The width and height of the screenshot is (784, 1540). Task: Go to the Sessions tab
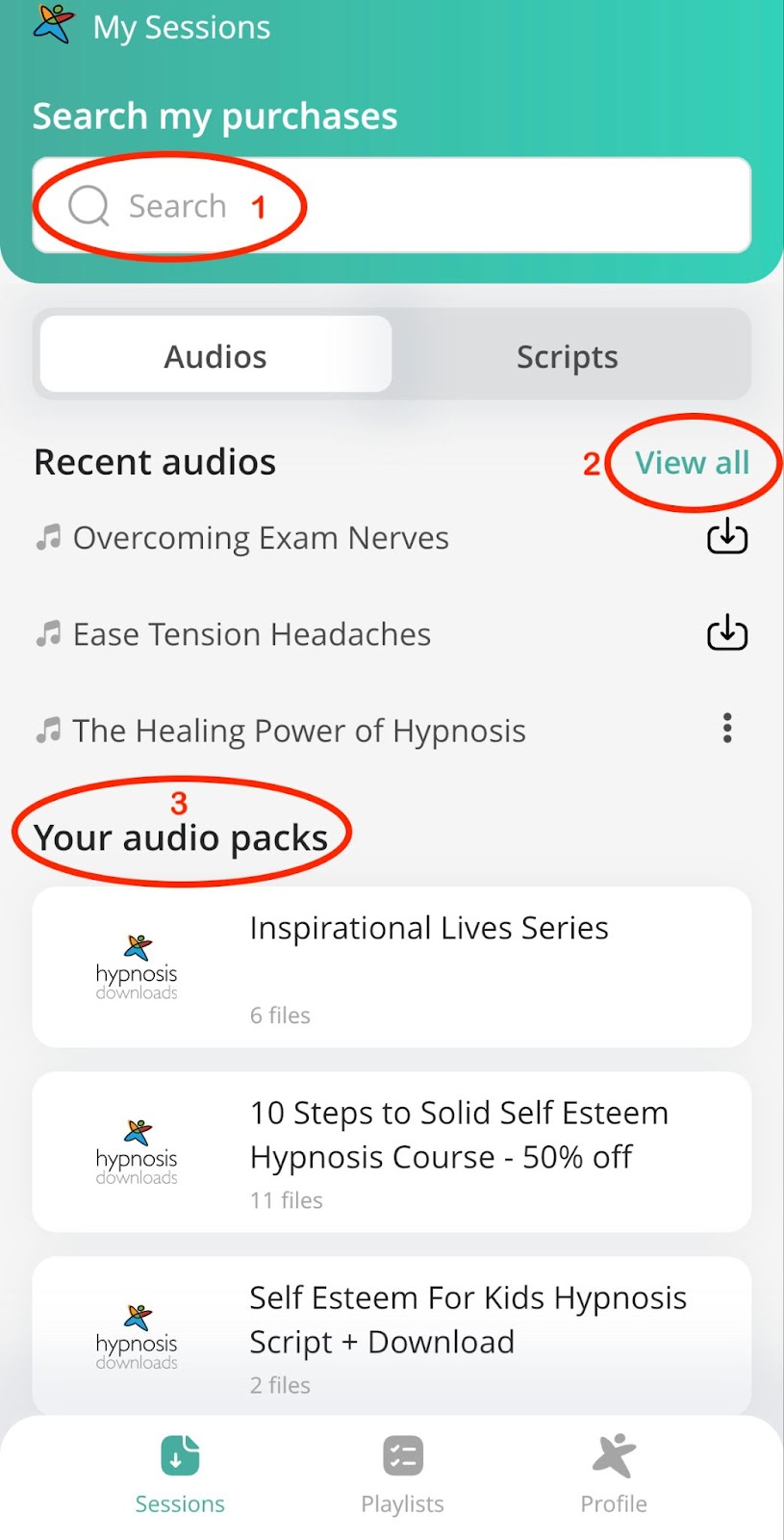click(x=180, y=1475)
